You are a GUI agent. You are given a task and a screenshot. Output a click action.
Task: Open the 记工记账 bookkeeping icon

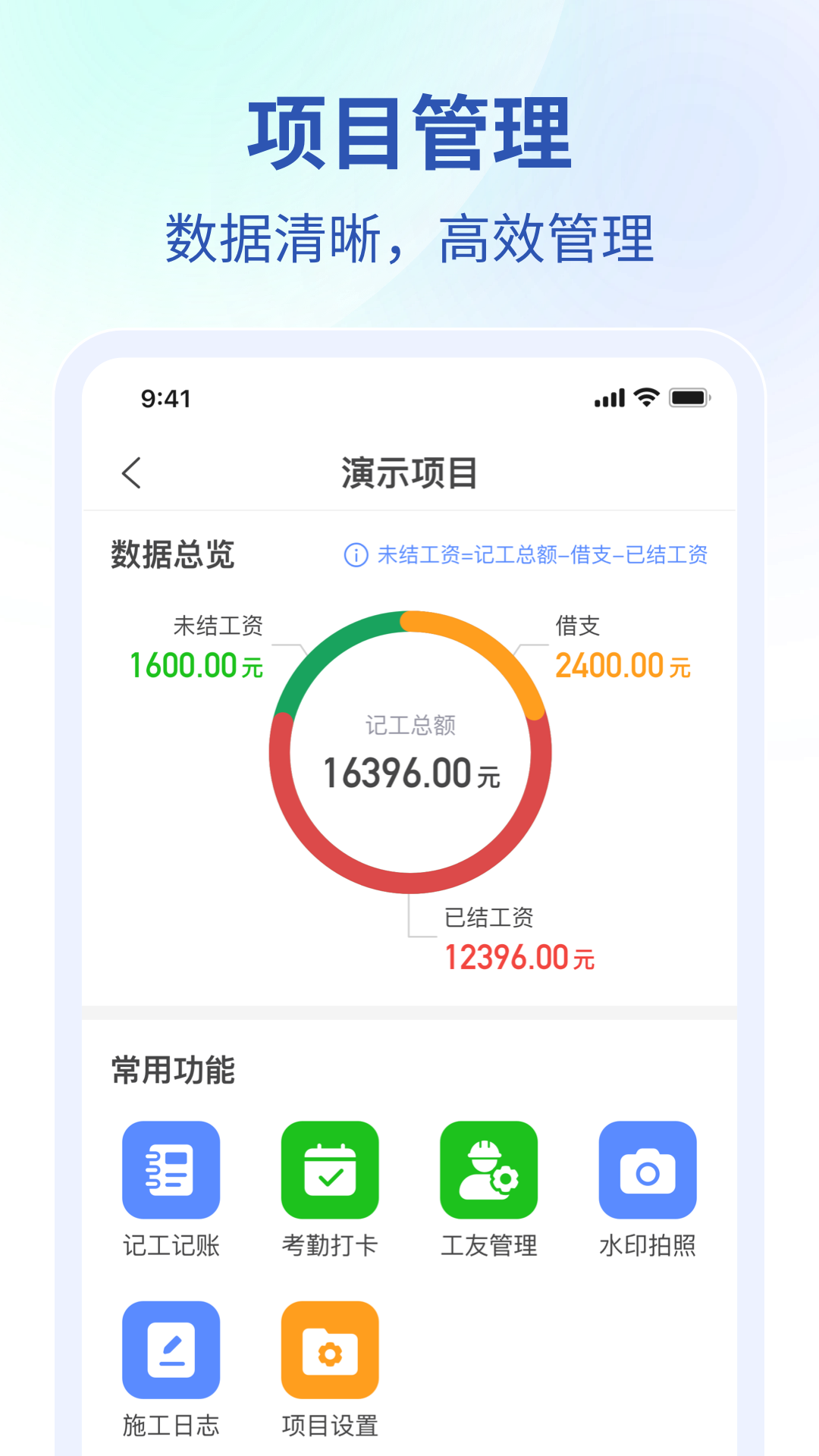click(x=171, y=1169)
